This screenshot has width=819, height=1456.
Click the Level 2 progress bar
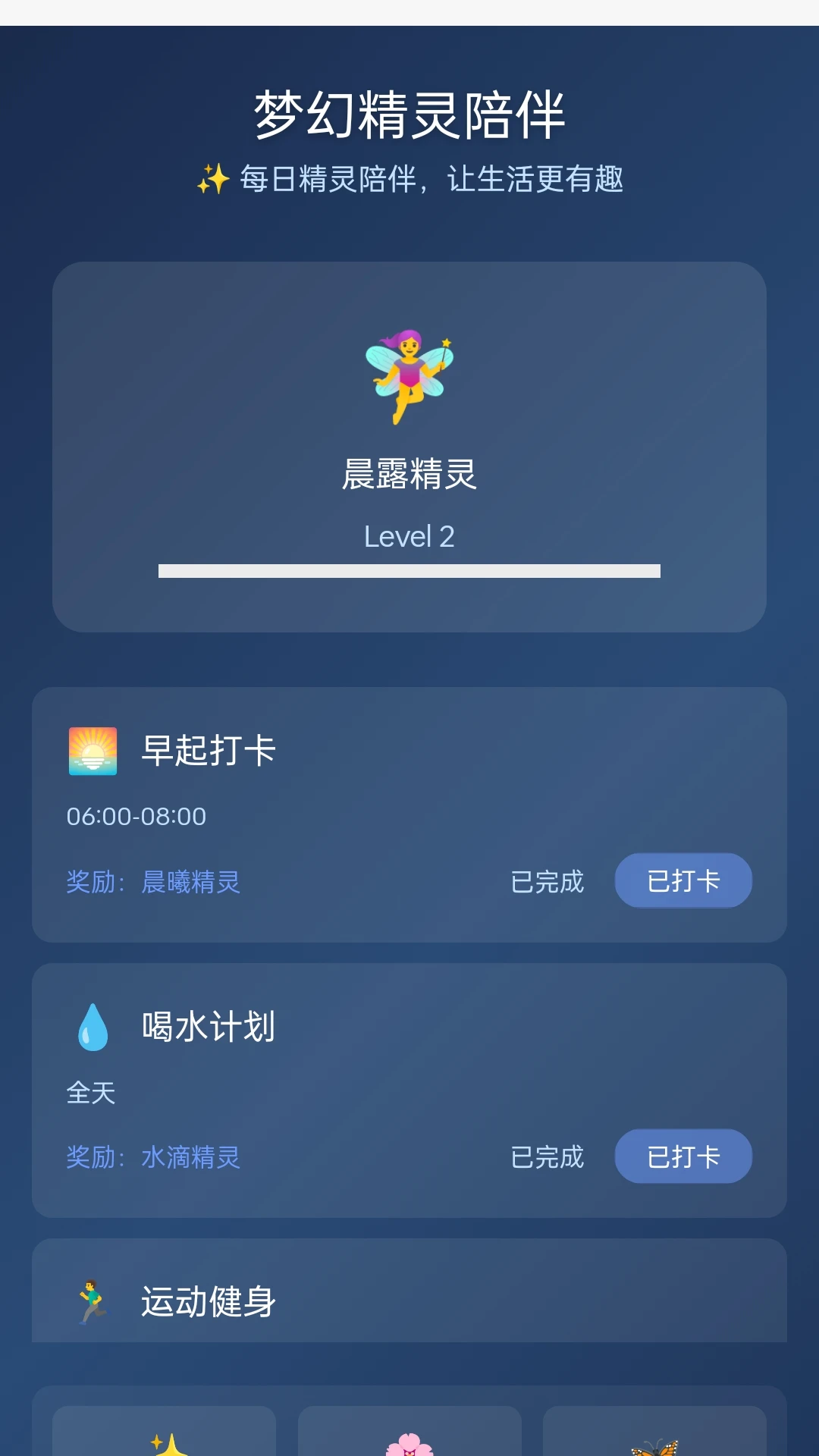[x=409, y=570]
